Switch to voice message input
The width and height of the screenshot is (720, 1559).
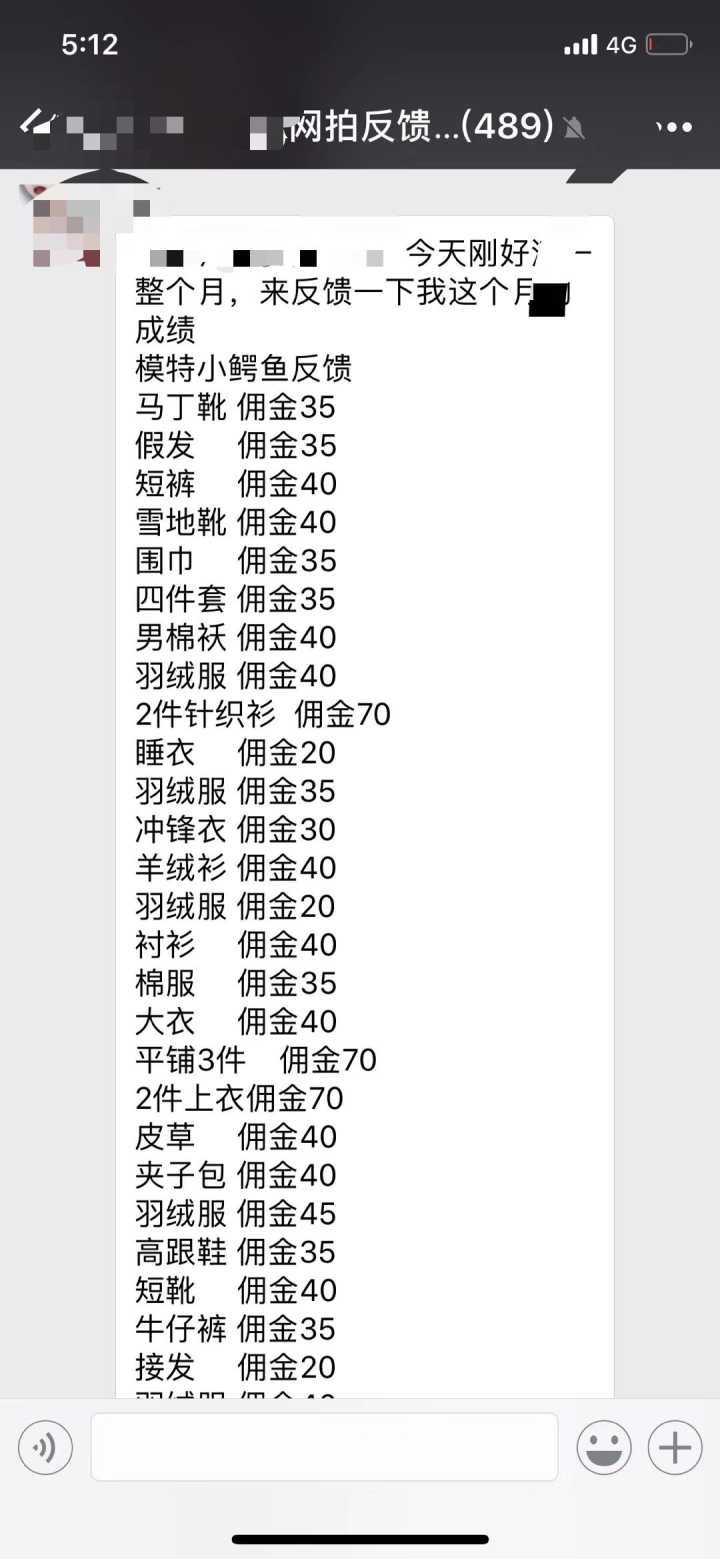click(45, 1447)
